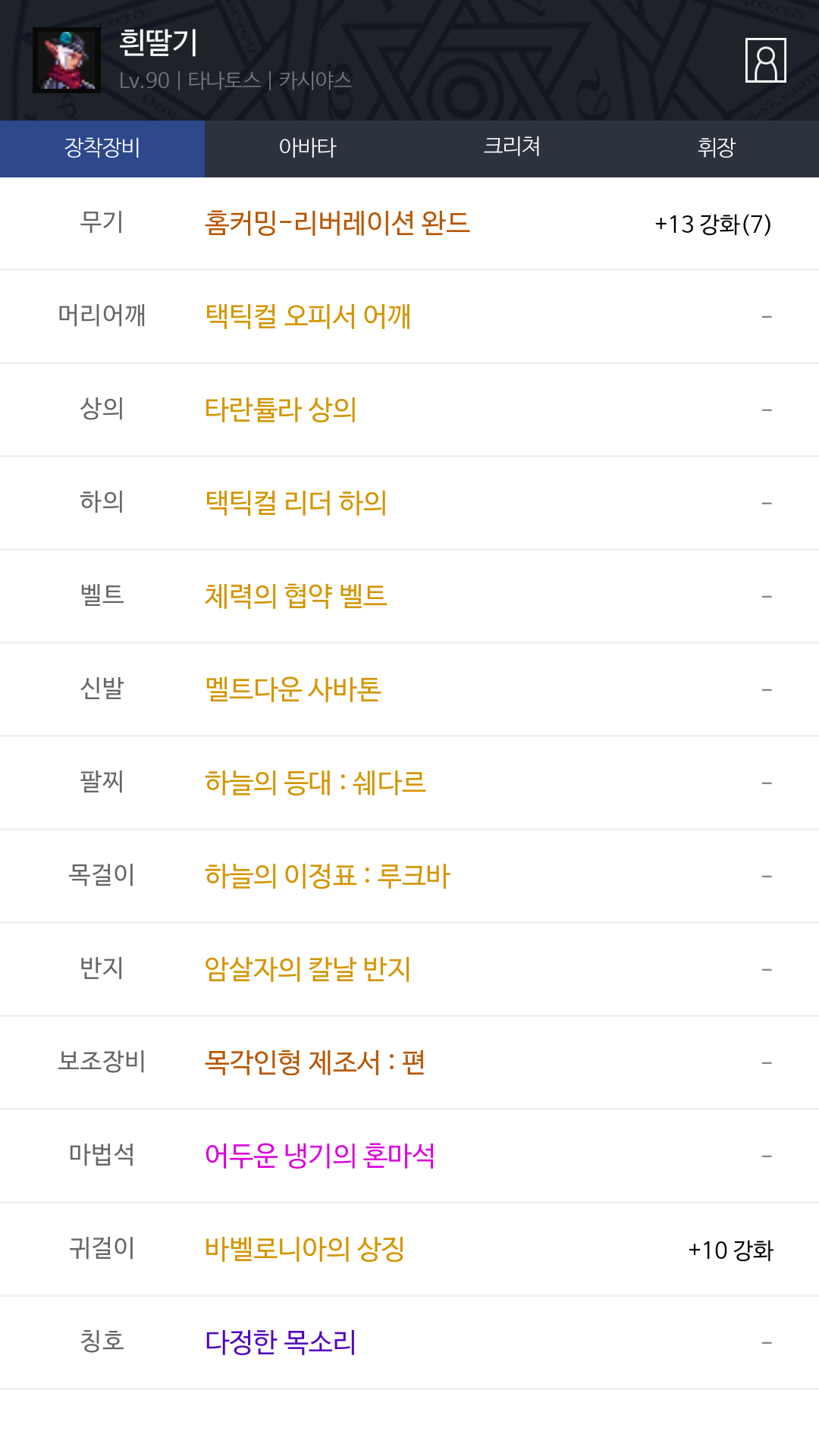The image size is (819, 1456).
Task: Open 어두운 냉기의 혼마석 magic stone
Action: tap(320, 1156)
